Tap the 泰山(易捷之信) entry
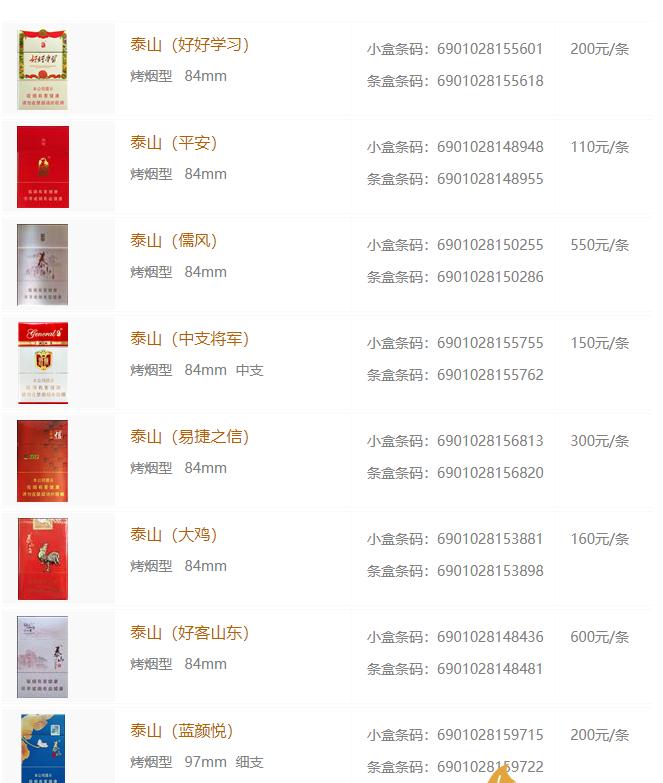Viewport: 663px width, 783px height. point(189,437)
